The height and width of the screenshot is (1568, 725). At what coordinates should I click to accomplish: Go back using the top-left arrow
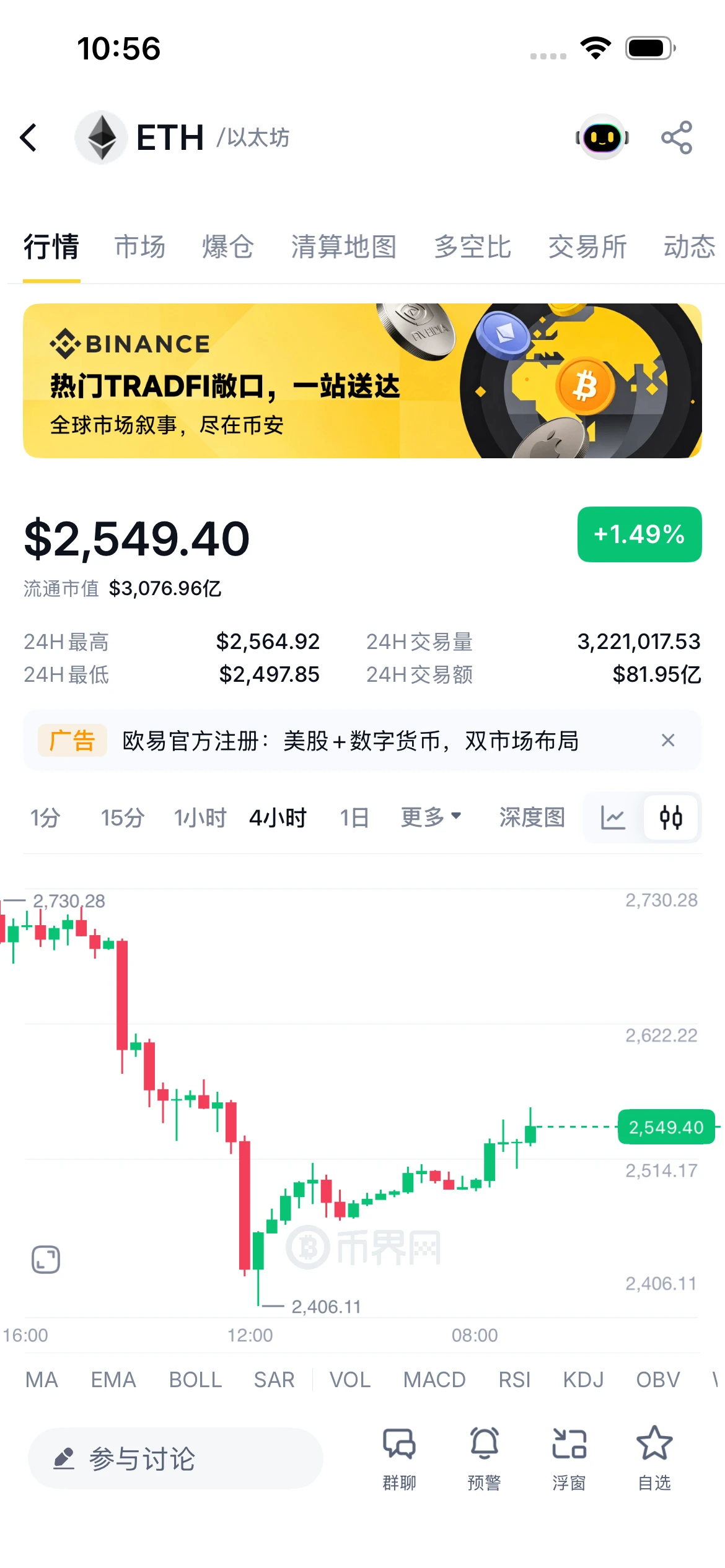point(29,137)
